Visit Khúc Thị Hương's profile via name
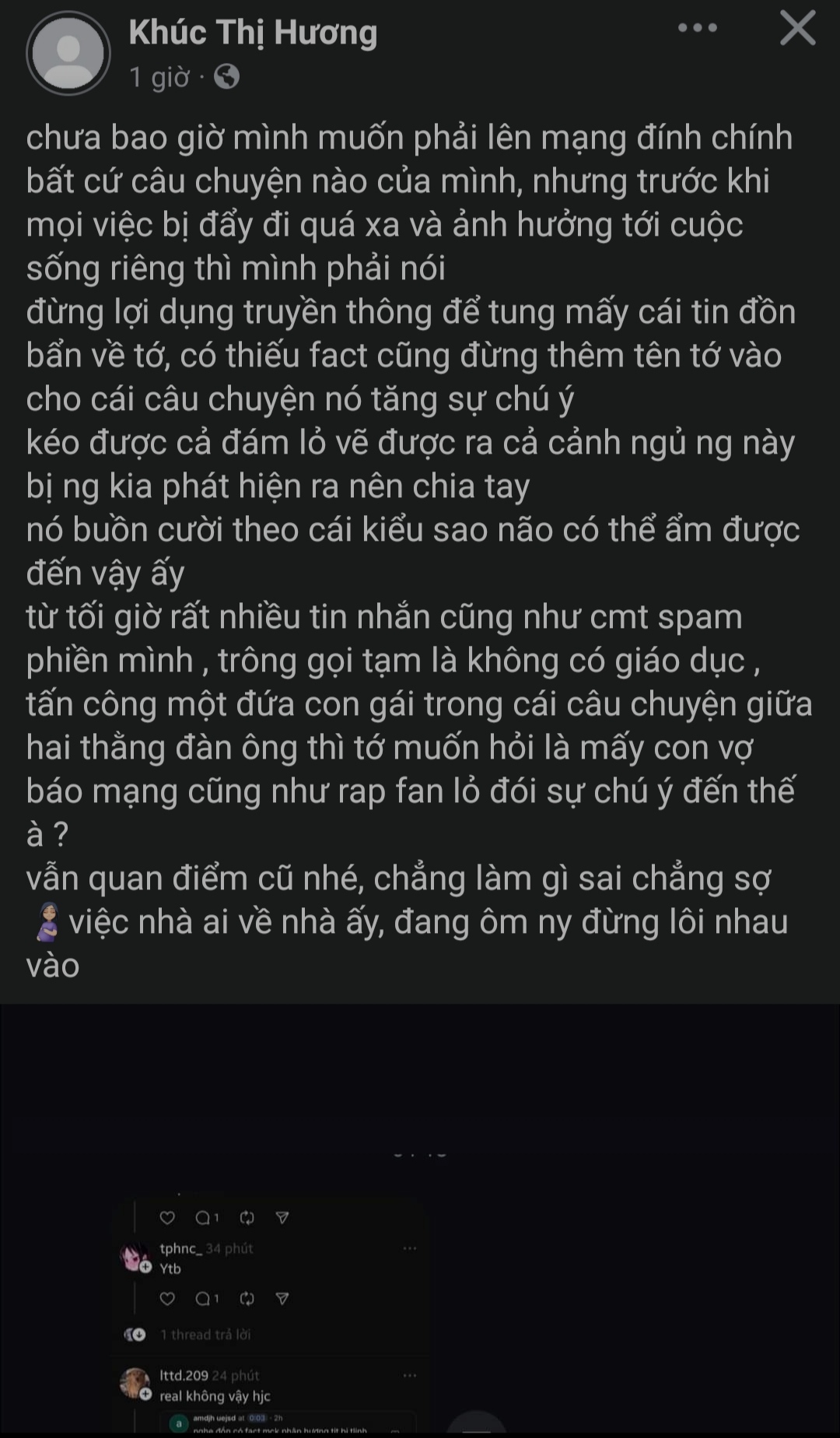 (253, 33)
